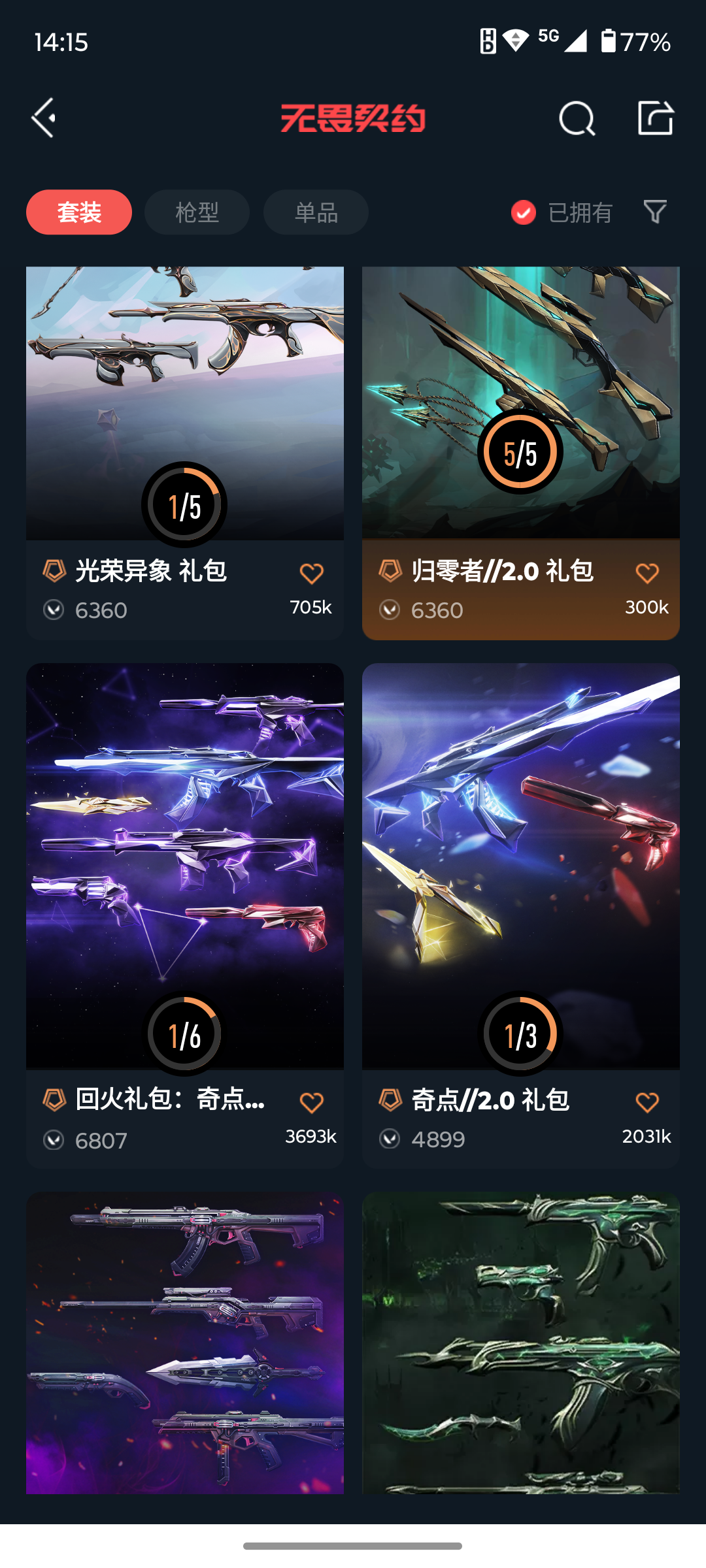Open the filter funnel icon

pyautogui.click(x=655, y=212)
